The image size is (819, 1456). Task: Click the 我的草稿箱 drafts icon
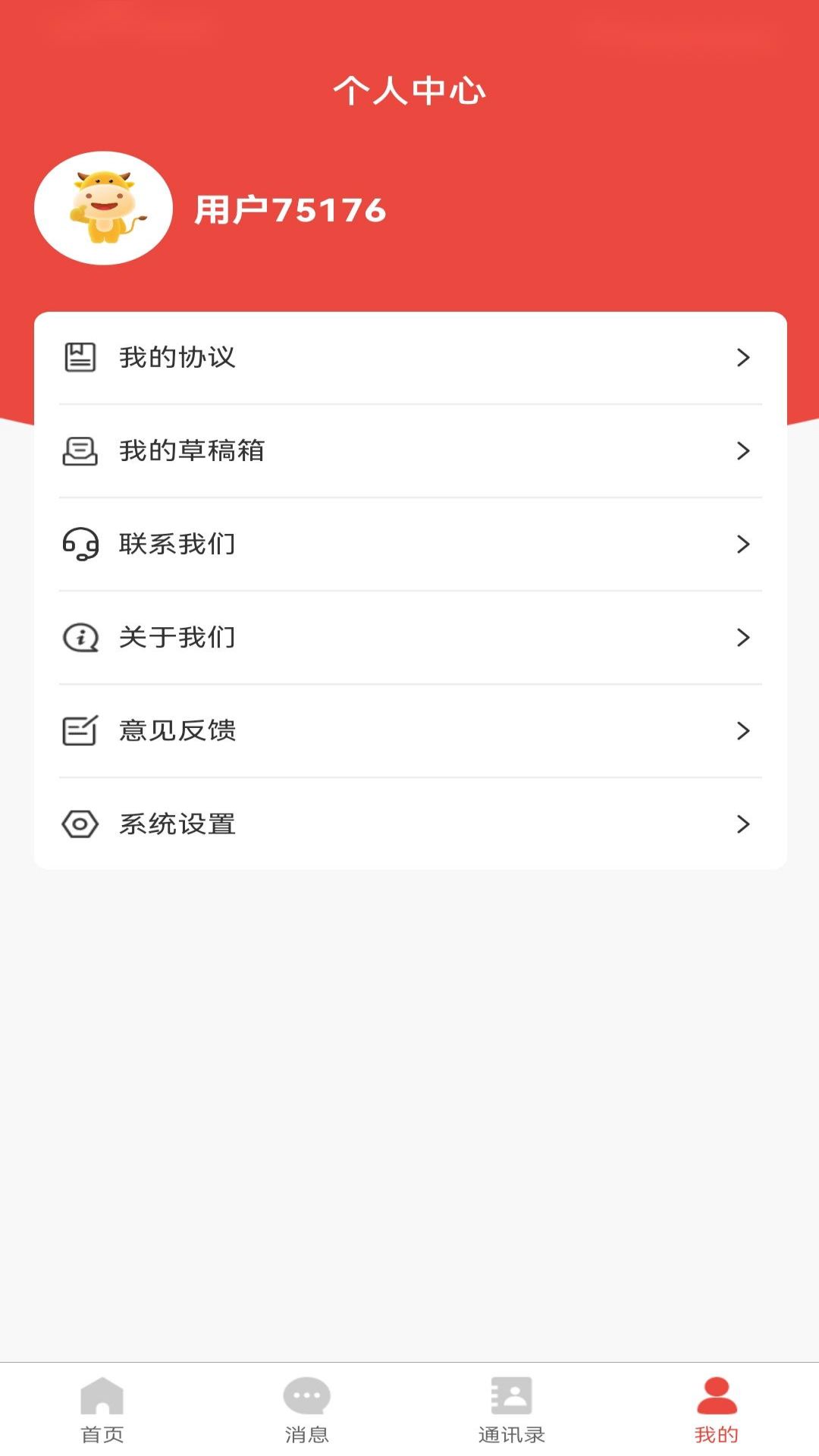click(78, 450)
